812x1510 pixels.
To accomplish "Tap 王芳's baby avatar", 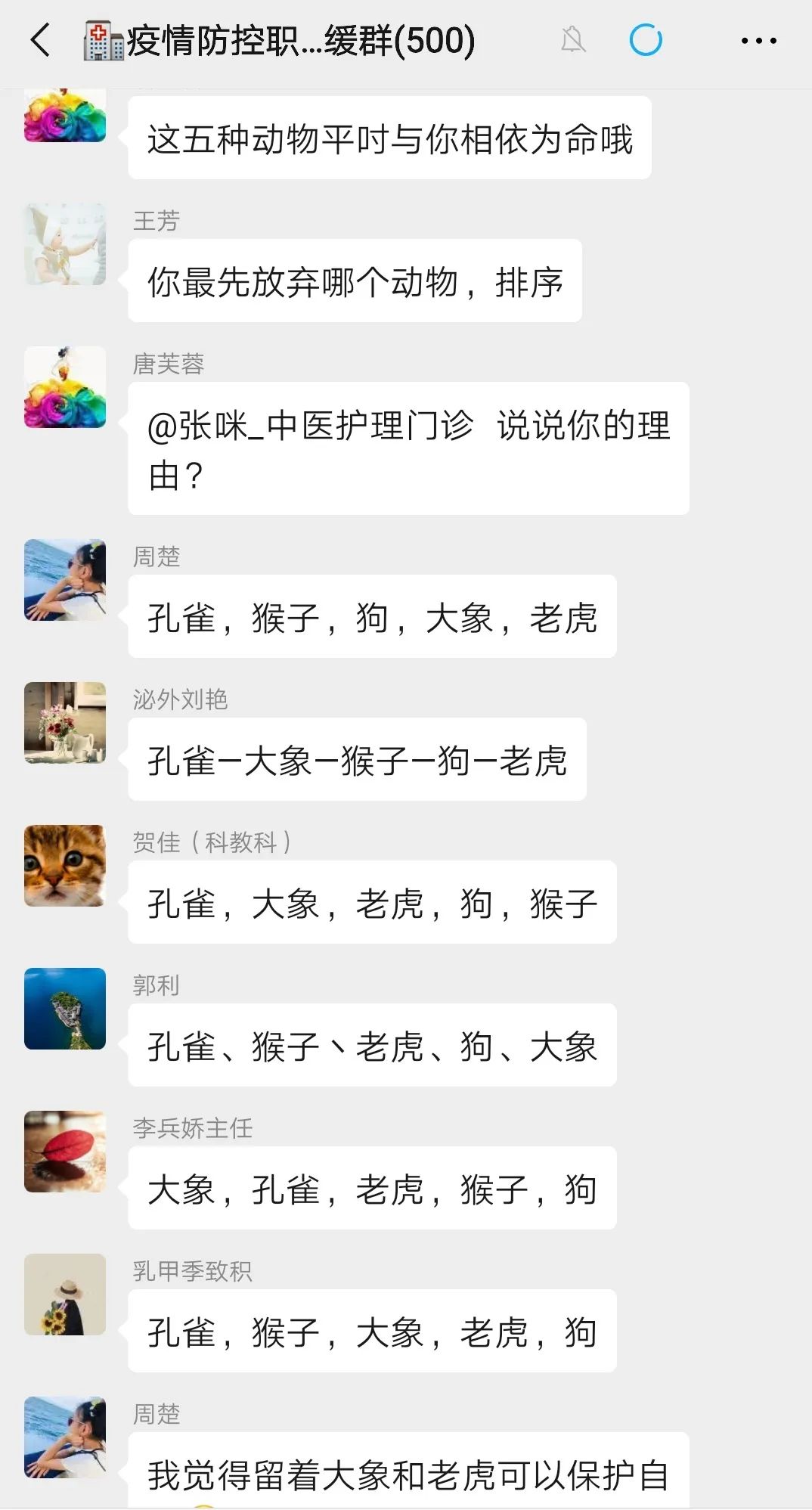I will pyautogui.click(x=65, y=243).
